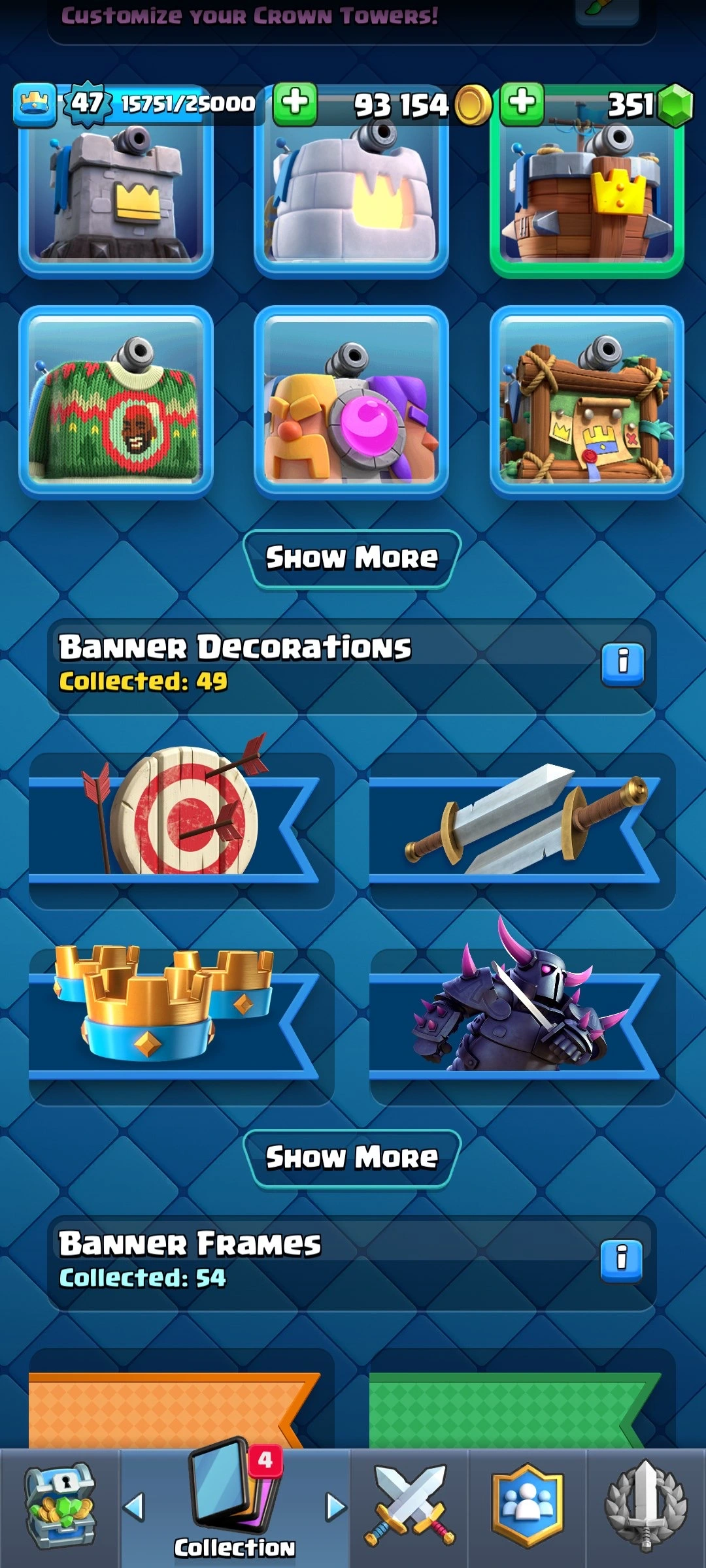Switch to the Battle crossed swords tab
This screenshot has width=706, height=1568.
click(409, 1506)
